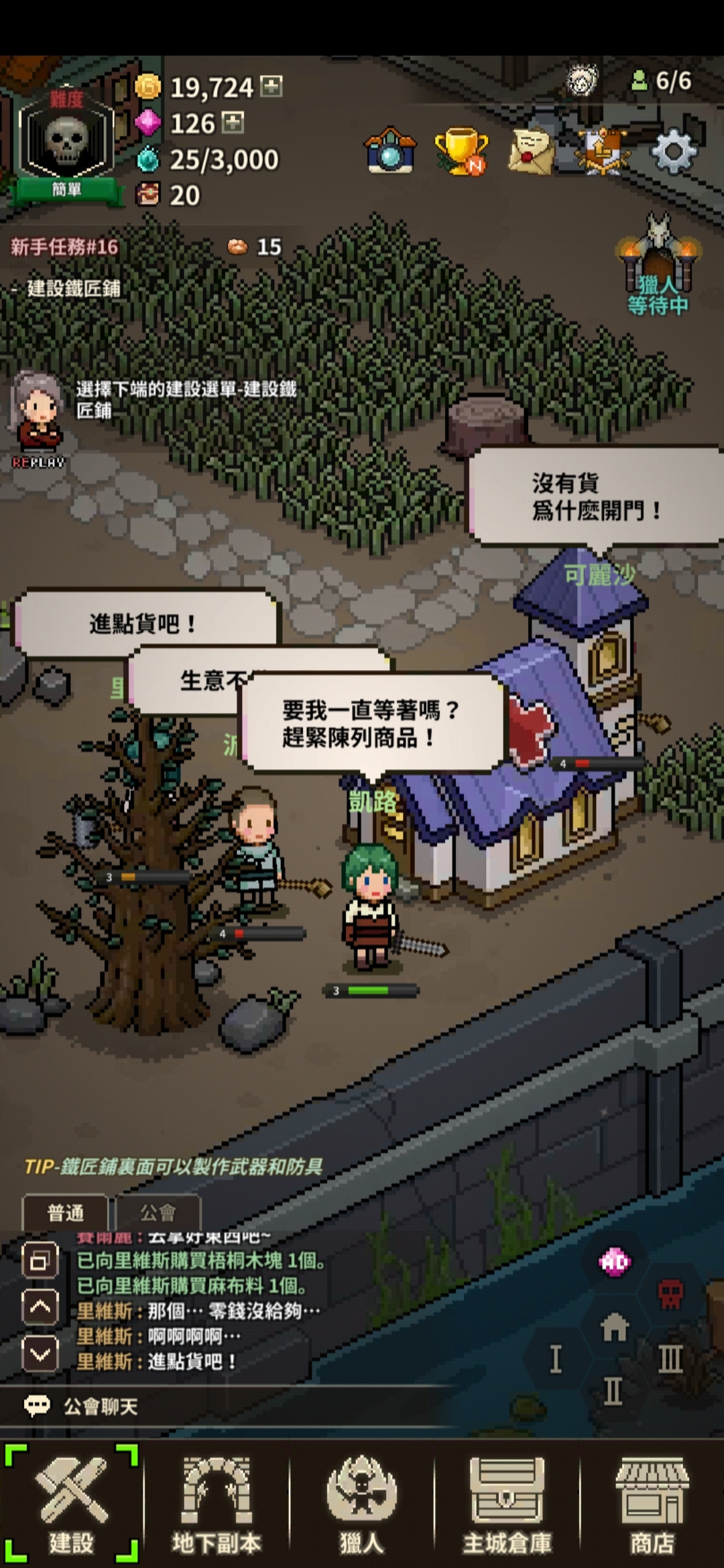724x1568 pixels.
Task: Switch chat to 普通 tab
Action: (x=65, y=1212)
